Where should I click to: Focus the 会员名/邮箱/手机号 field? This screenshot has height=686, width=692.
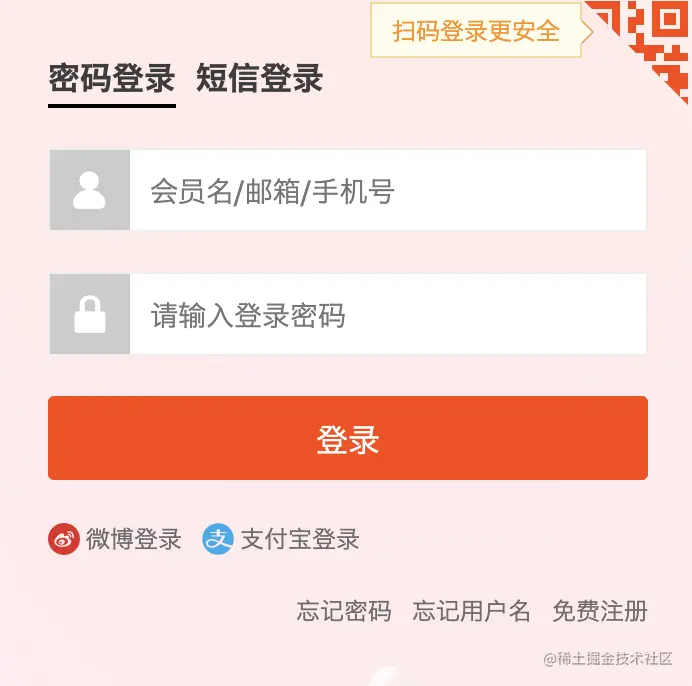(x=387, y=190)
